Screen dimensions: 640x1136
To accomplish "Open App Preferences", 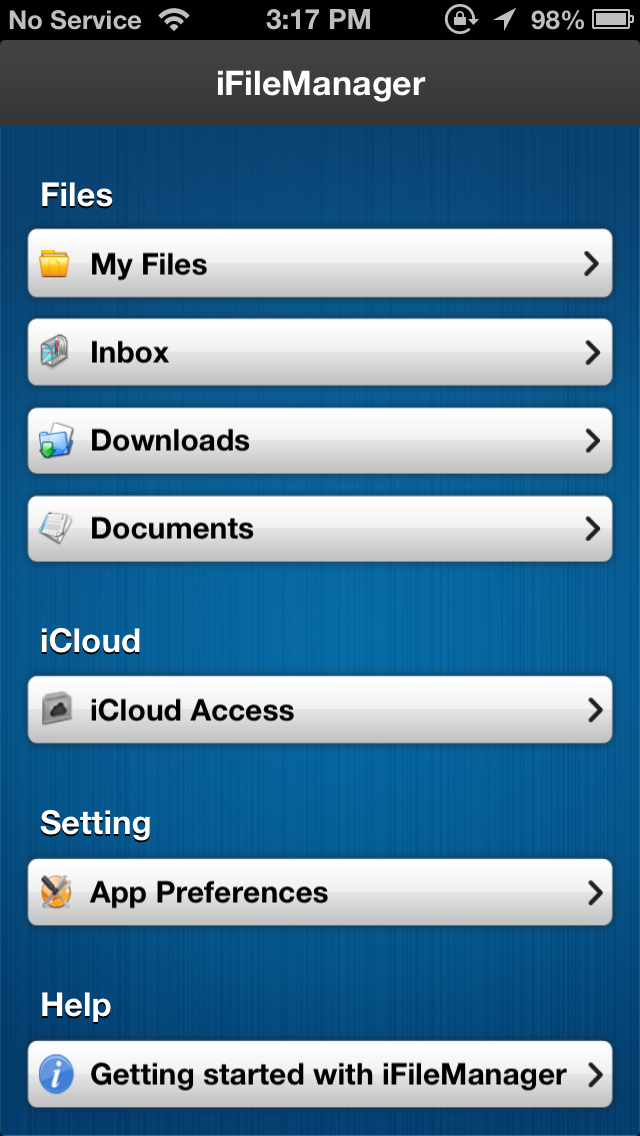I will coord(320,892).
